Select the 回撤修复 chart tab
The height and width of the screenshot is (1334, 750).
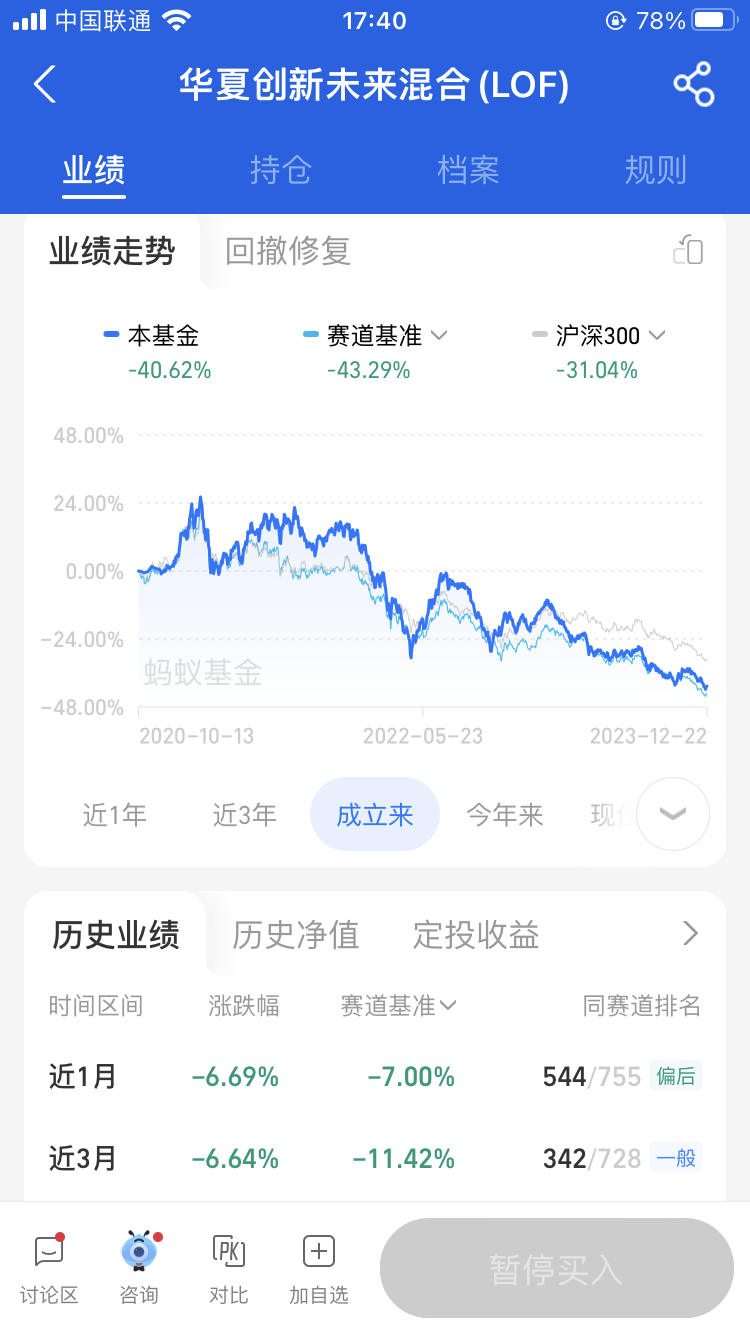point(288,251)
